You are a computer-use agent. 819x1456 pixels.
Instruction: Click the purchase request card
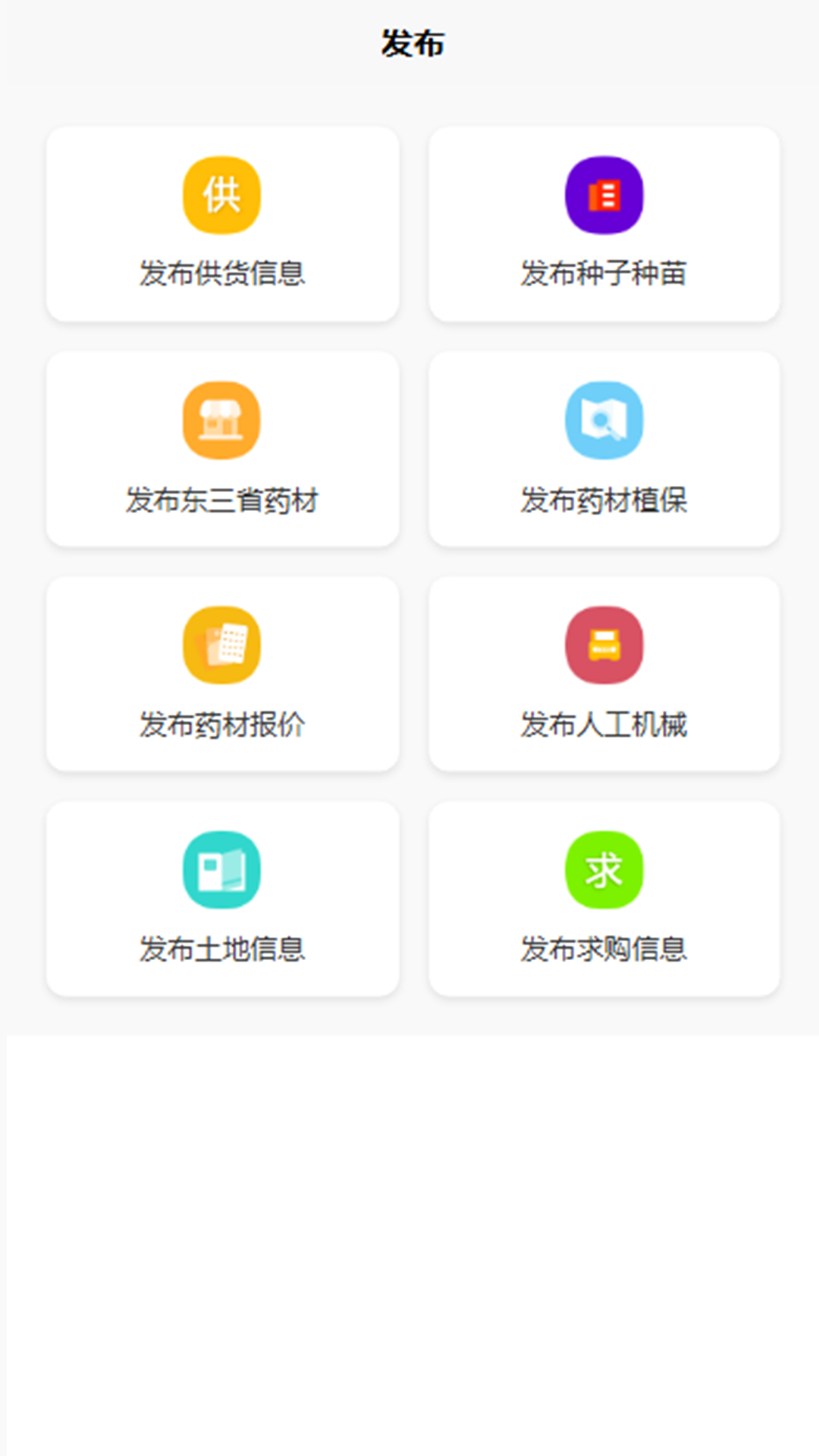point(604,899)
